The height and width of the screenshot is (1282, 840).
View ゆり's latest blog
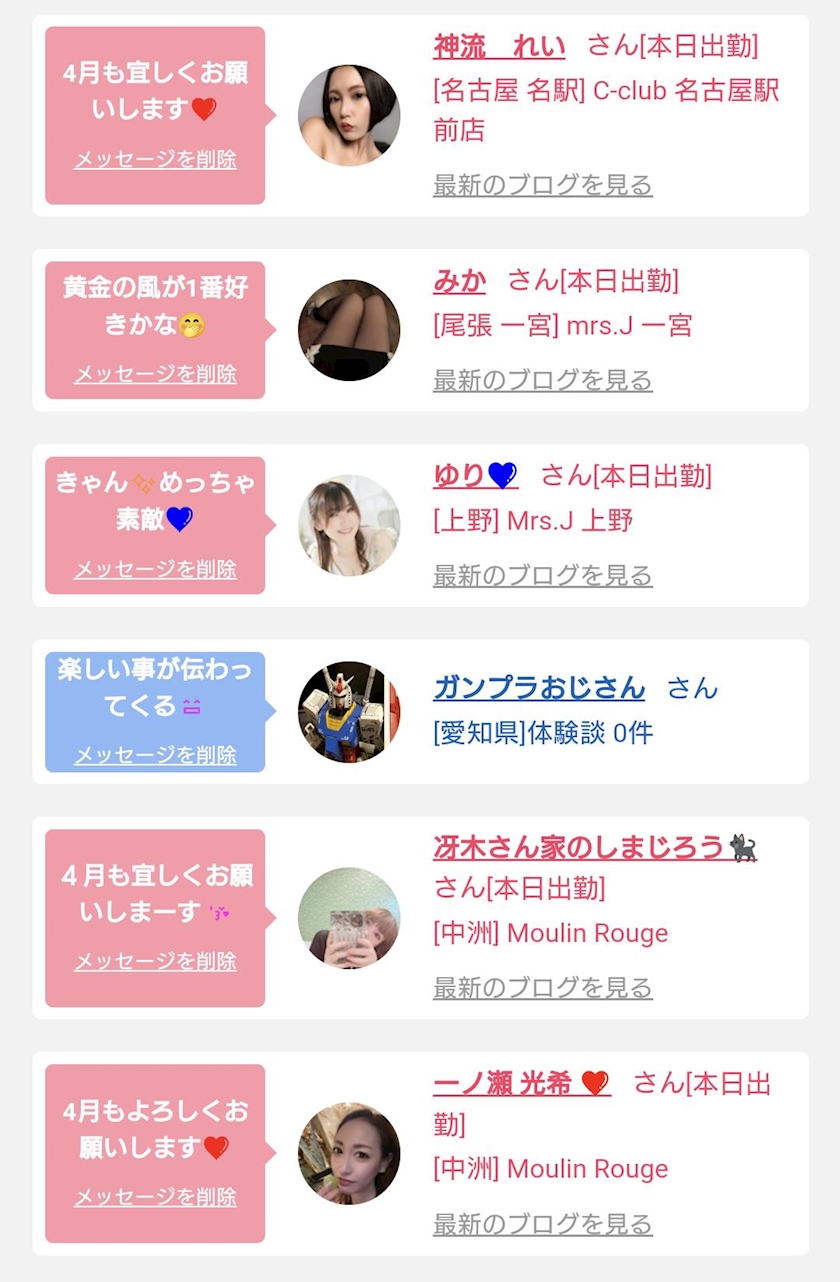pos(542,575)
